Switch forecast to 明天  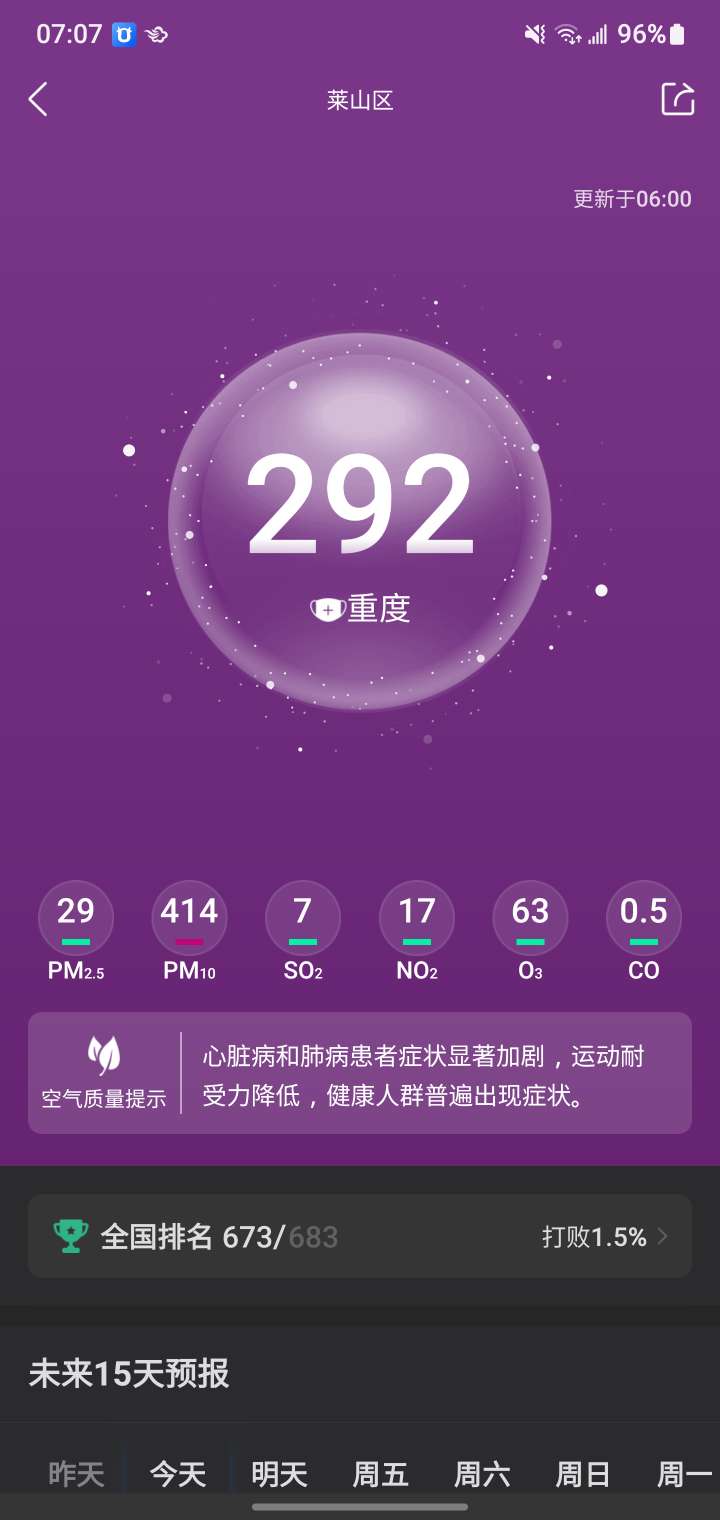(279, 1474)
